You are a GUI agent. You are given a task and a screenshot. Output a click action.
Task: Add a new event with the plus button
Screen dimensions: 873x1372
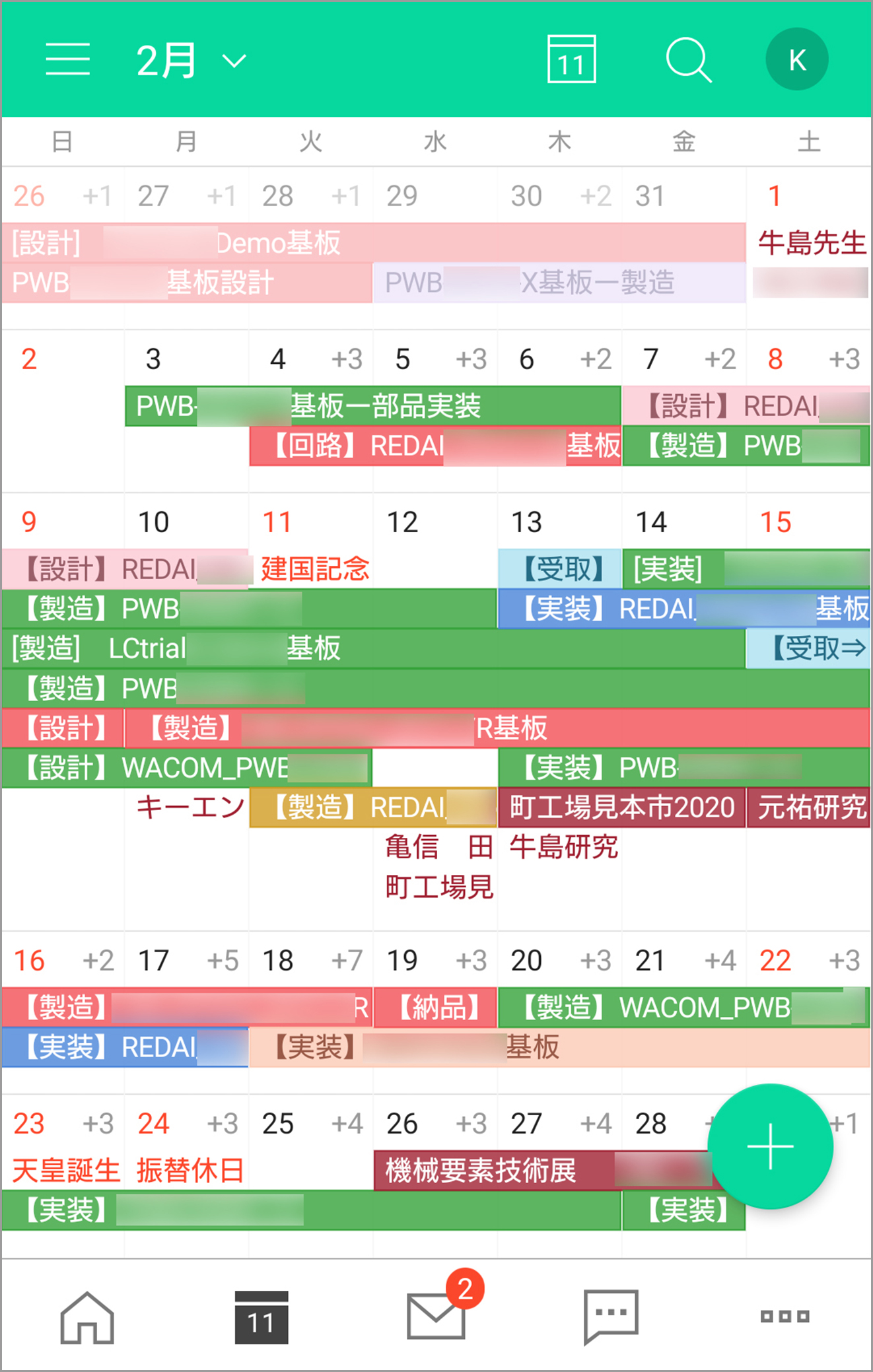click(x=770, y=1146)
